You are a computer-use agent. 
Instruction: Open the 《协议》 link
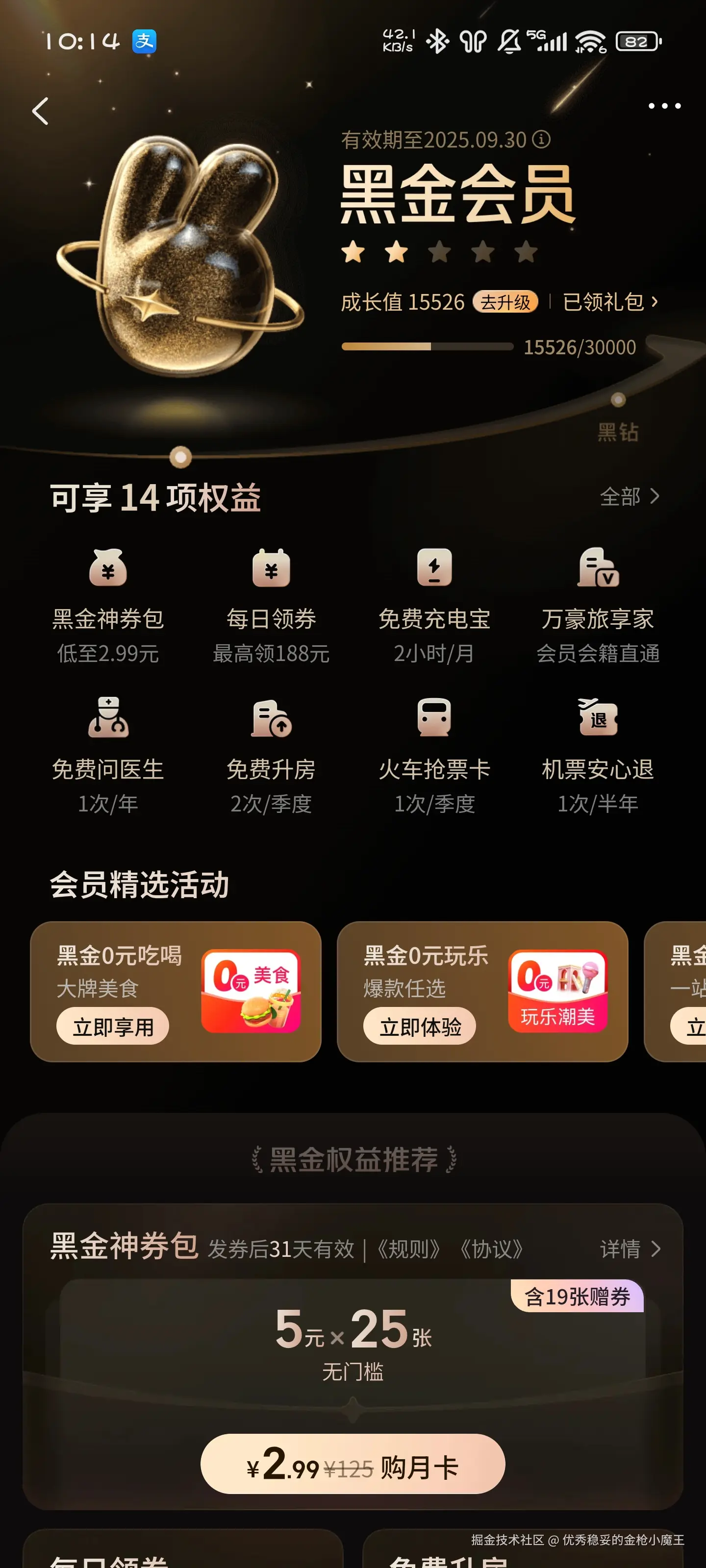point(491,1249)
